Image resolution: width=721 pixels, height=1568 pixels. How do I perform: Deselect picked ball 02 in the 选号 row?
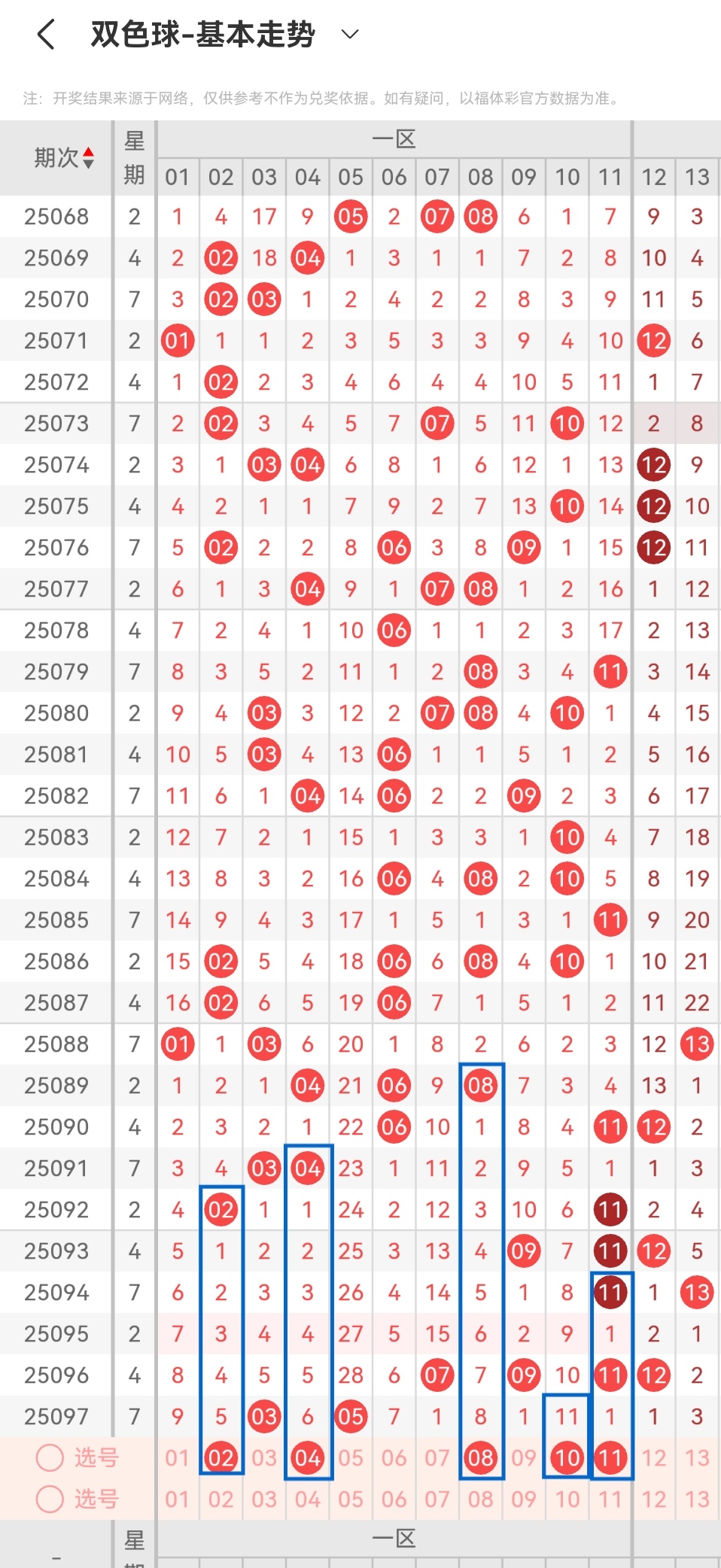pos(221,1457)
